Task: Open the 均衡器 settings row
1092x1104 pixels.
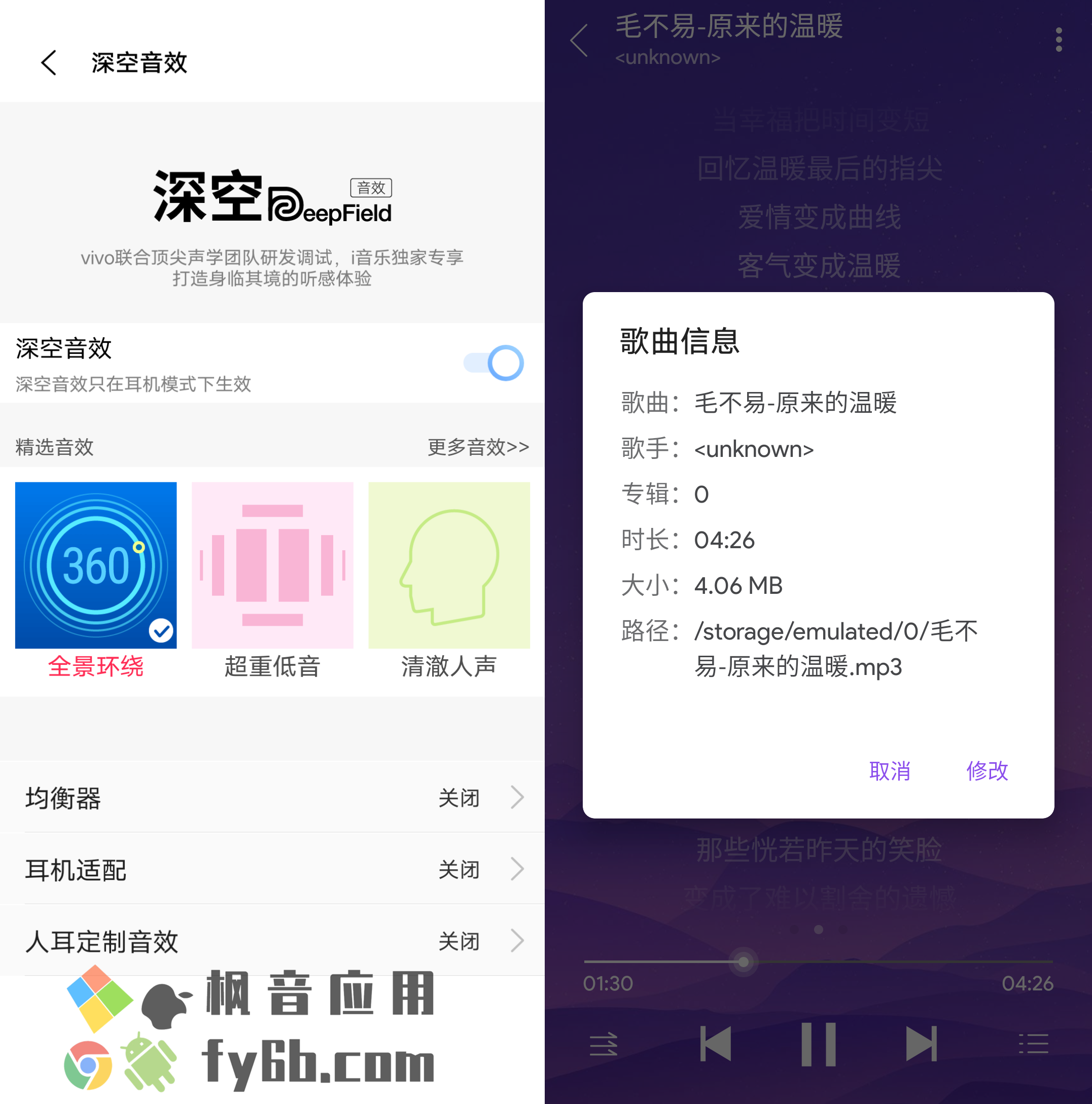Action: 272,797
